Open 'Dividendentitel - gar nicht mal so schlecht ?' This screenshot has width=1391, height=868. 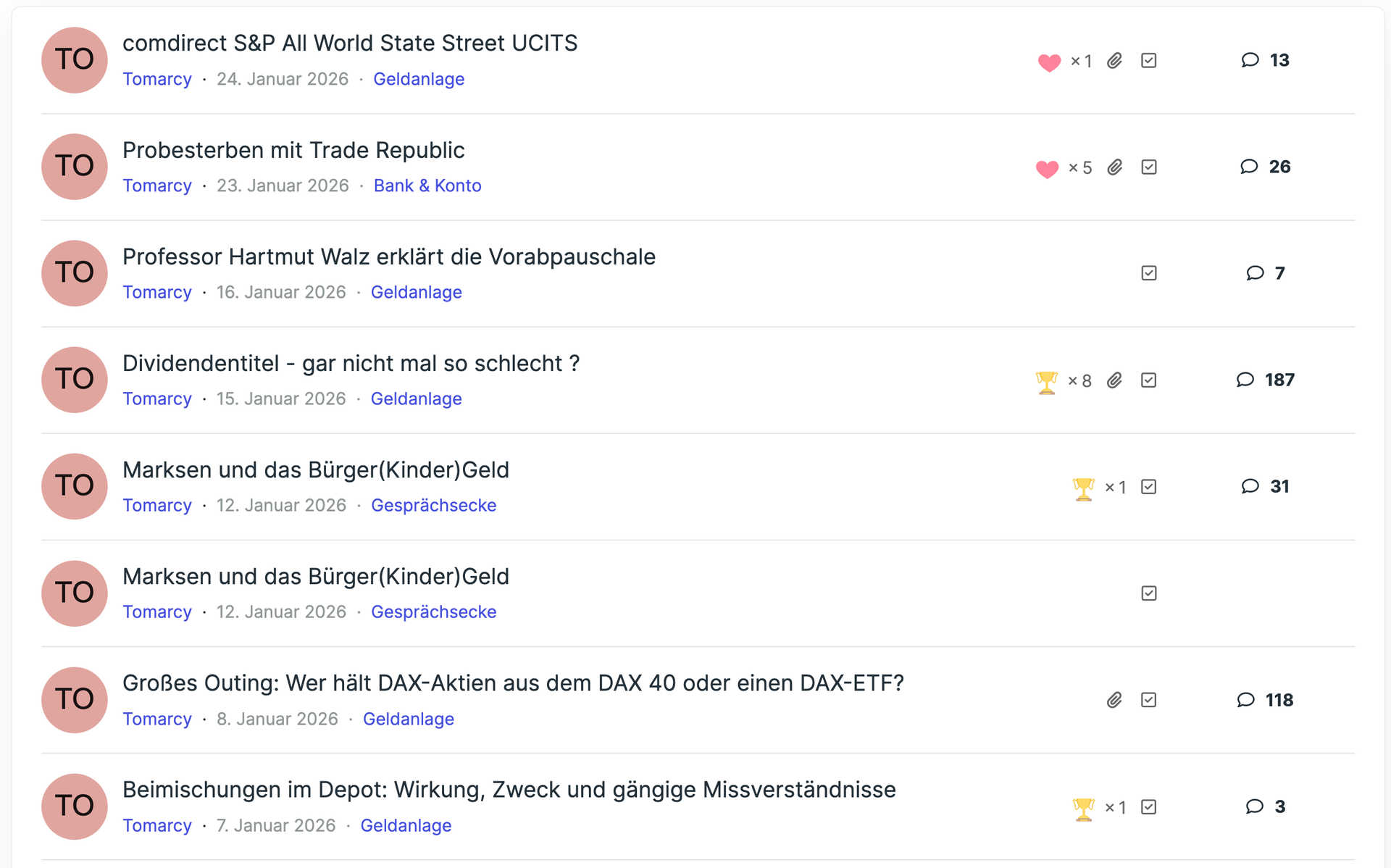coord(351,363)
